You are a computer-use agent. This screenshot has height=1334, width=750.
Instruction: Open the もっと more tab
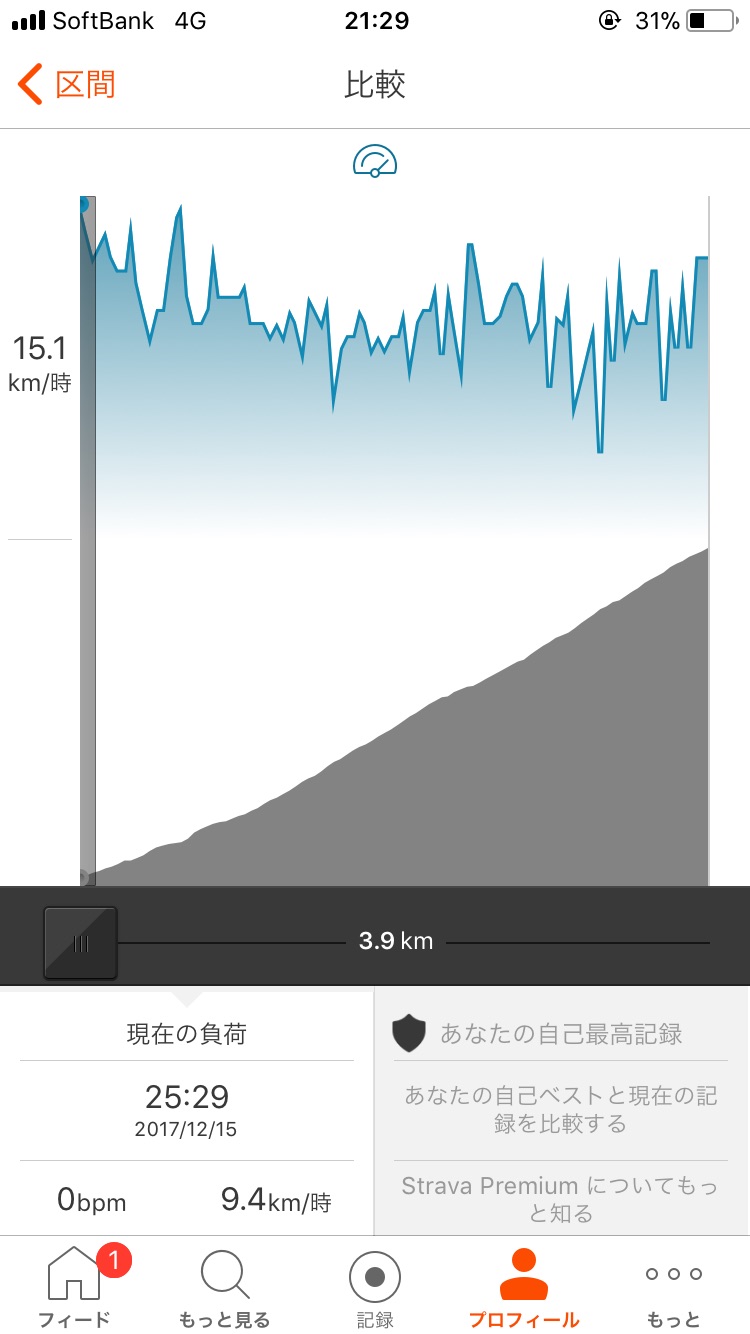674,1285
